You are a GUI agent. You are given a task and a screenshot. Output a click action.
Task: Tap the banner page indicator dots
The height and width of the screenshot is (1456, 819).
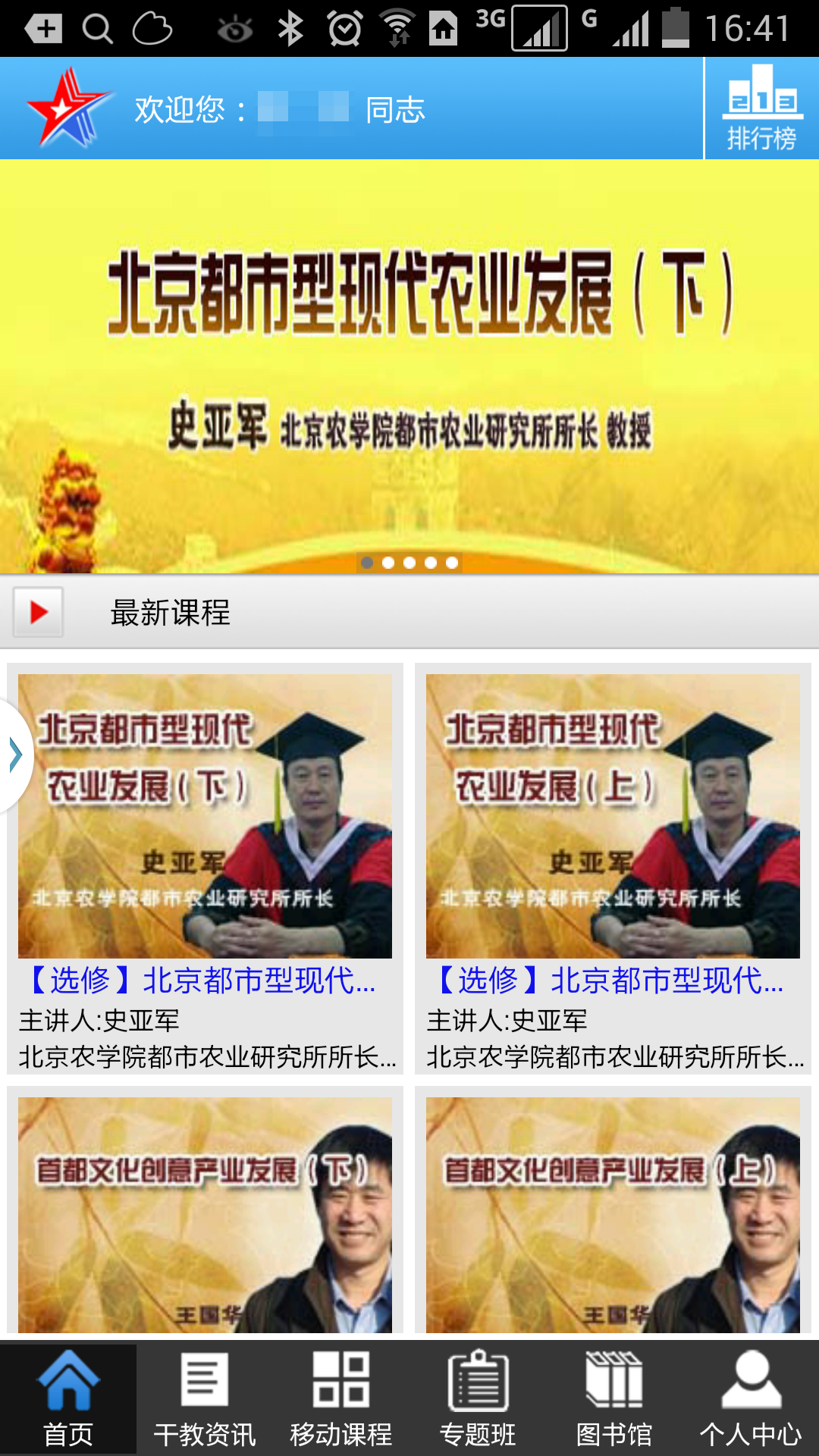[409, 563]
